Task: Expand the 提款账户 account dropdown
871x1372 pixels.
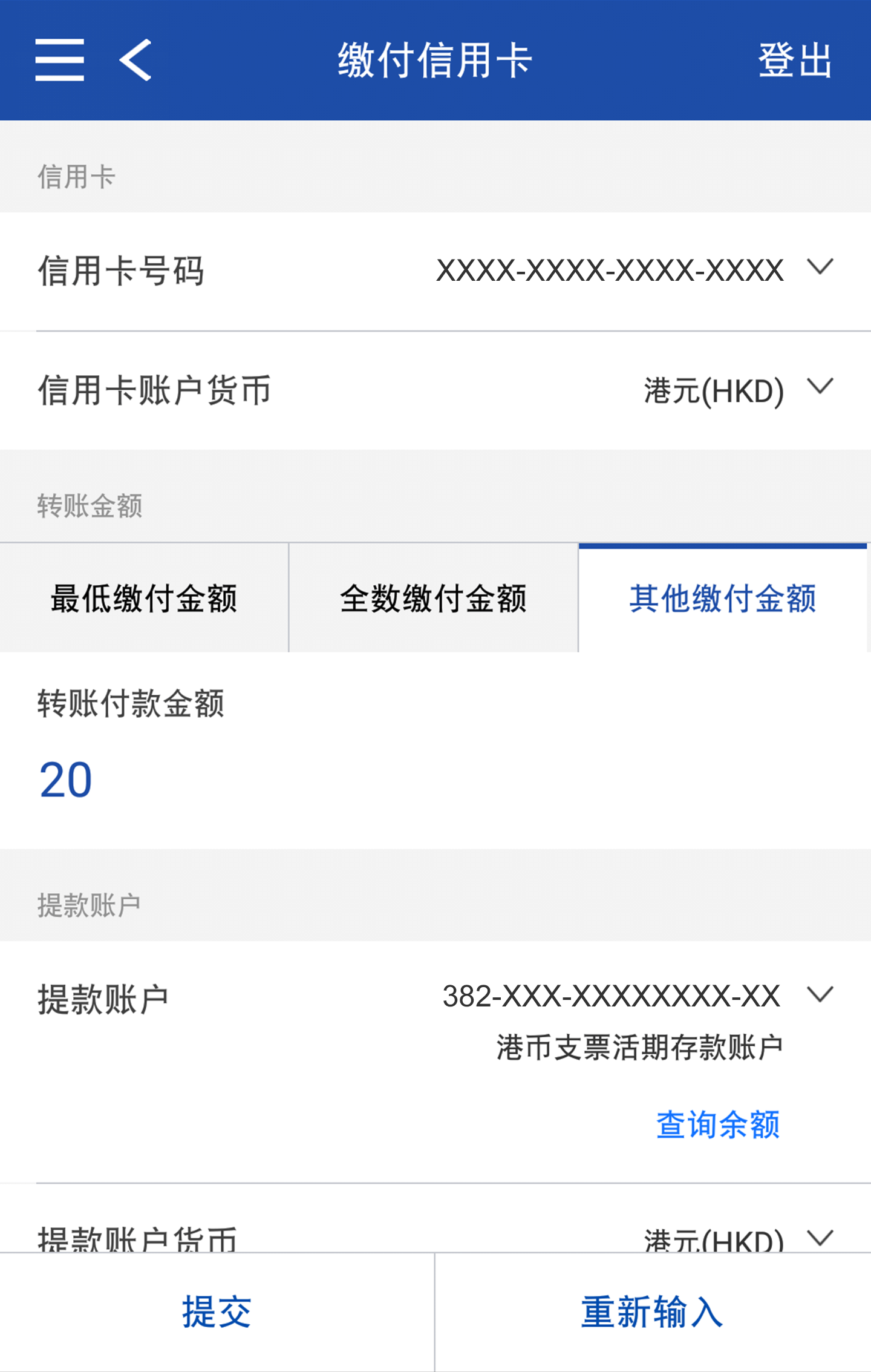Action: [x=820, y=995]
